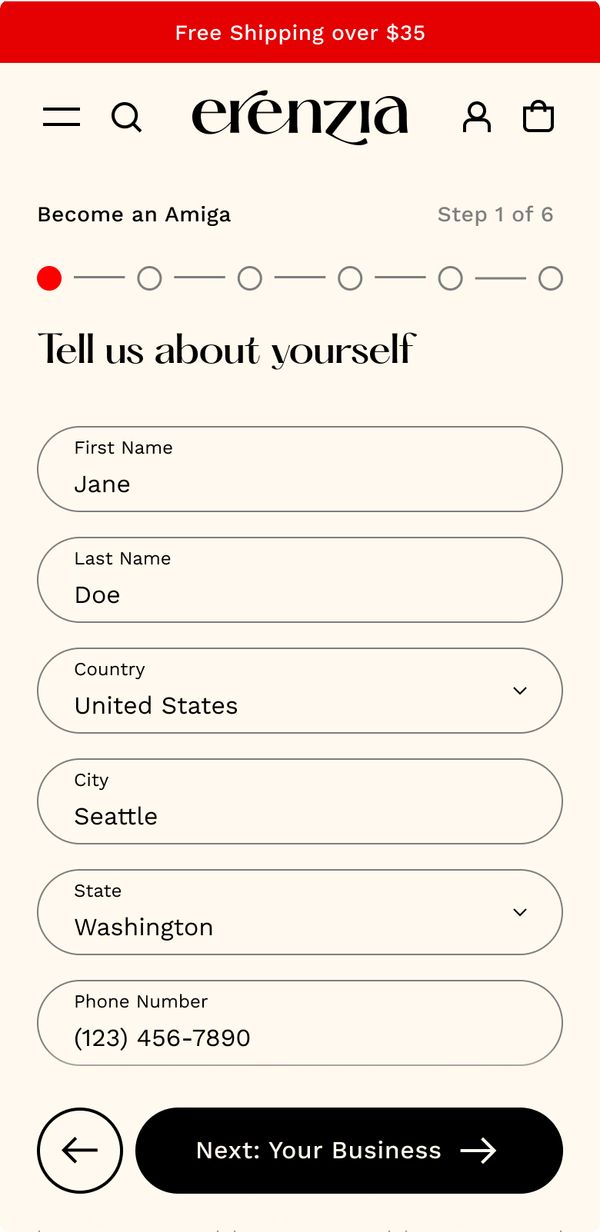The width and height of the screenshot is (600, 1232).
Task: Open the hamburger menu
Action: 61,117
